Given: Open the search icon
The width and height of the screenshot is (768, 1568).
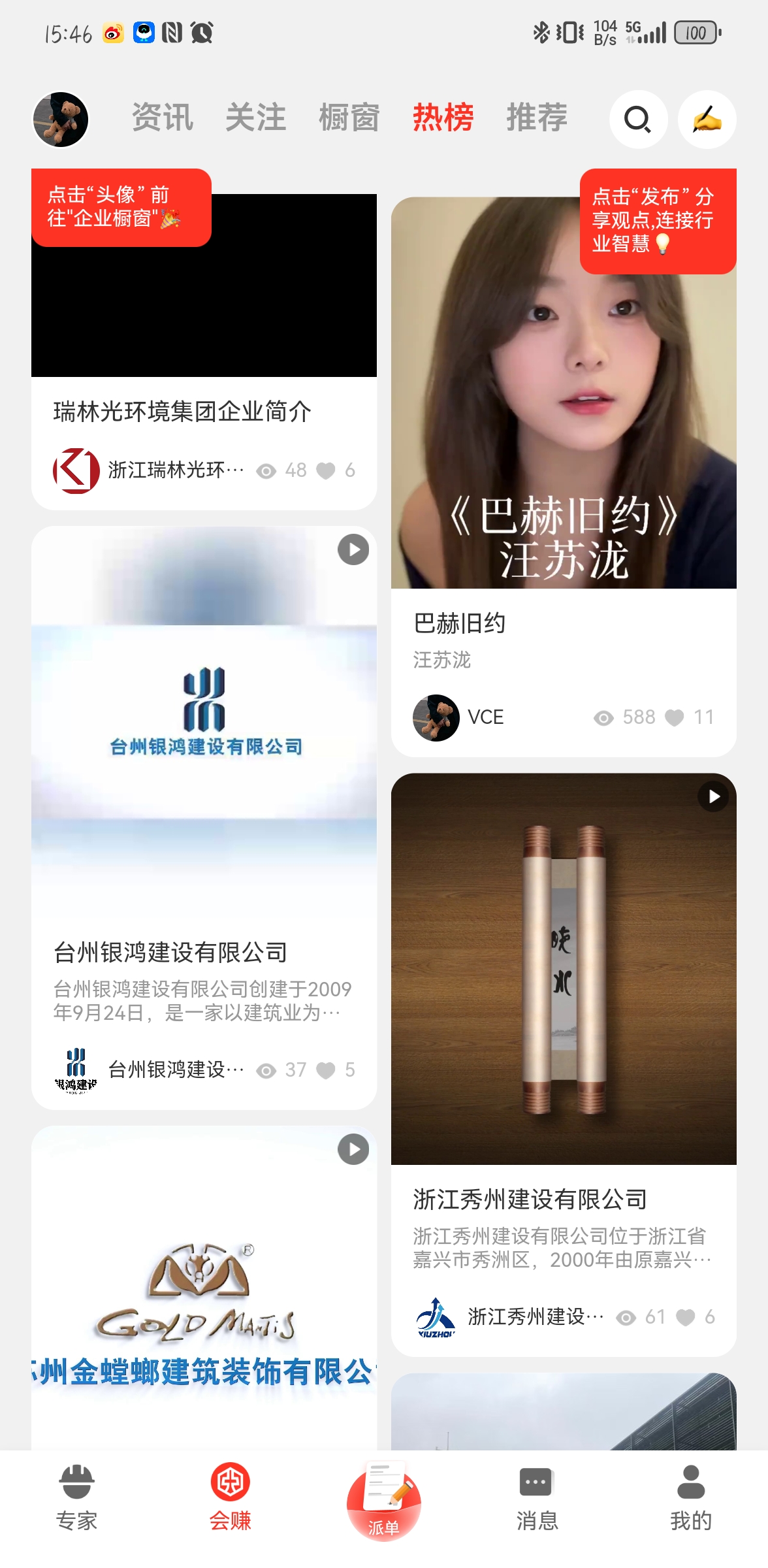Looking at the screenshot, I should pos(638,120).
